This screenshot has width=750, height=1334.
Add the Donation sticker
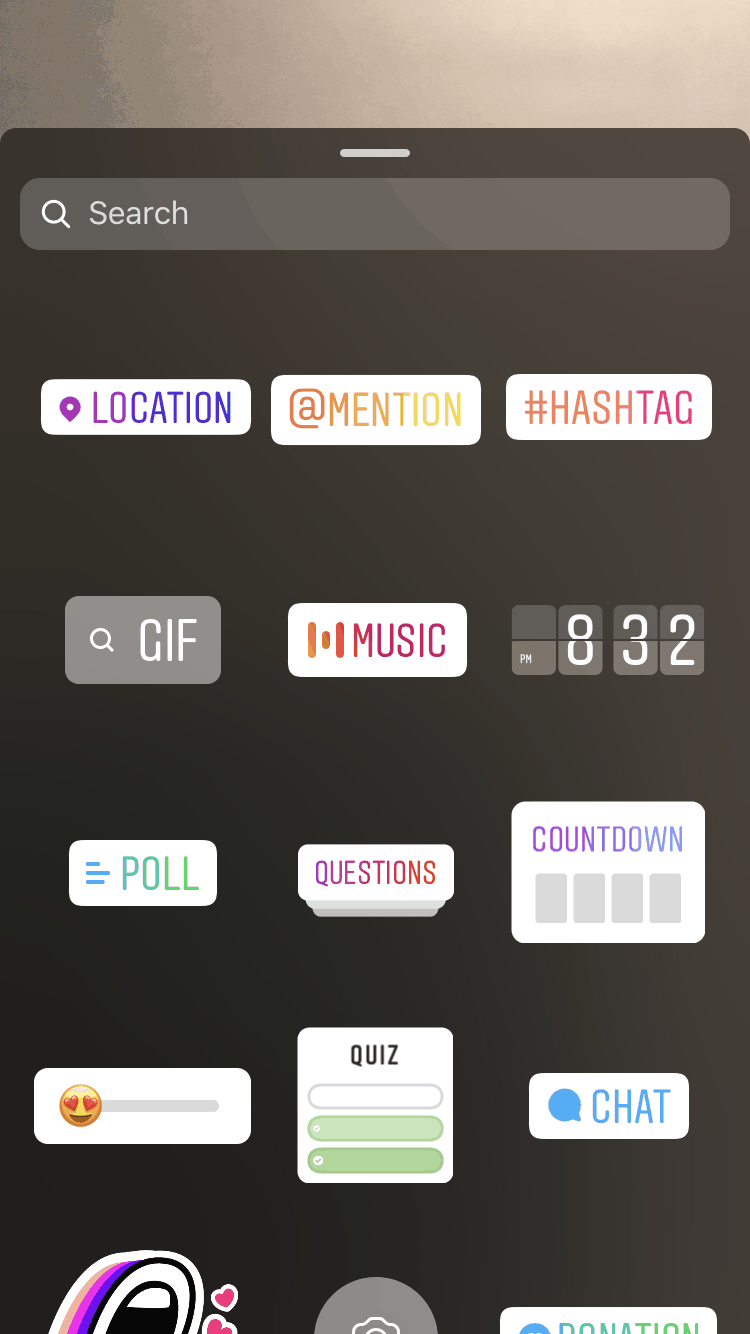608,1321
